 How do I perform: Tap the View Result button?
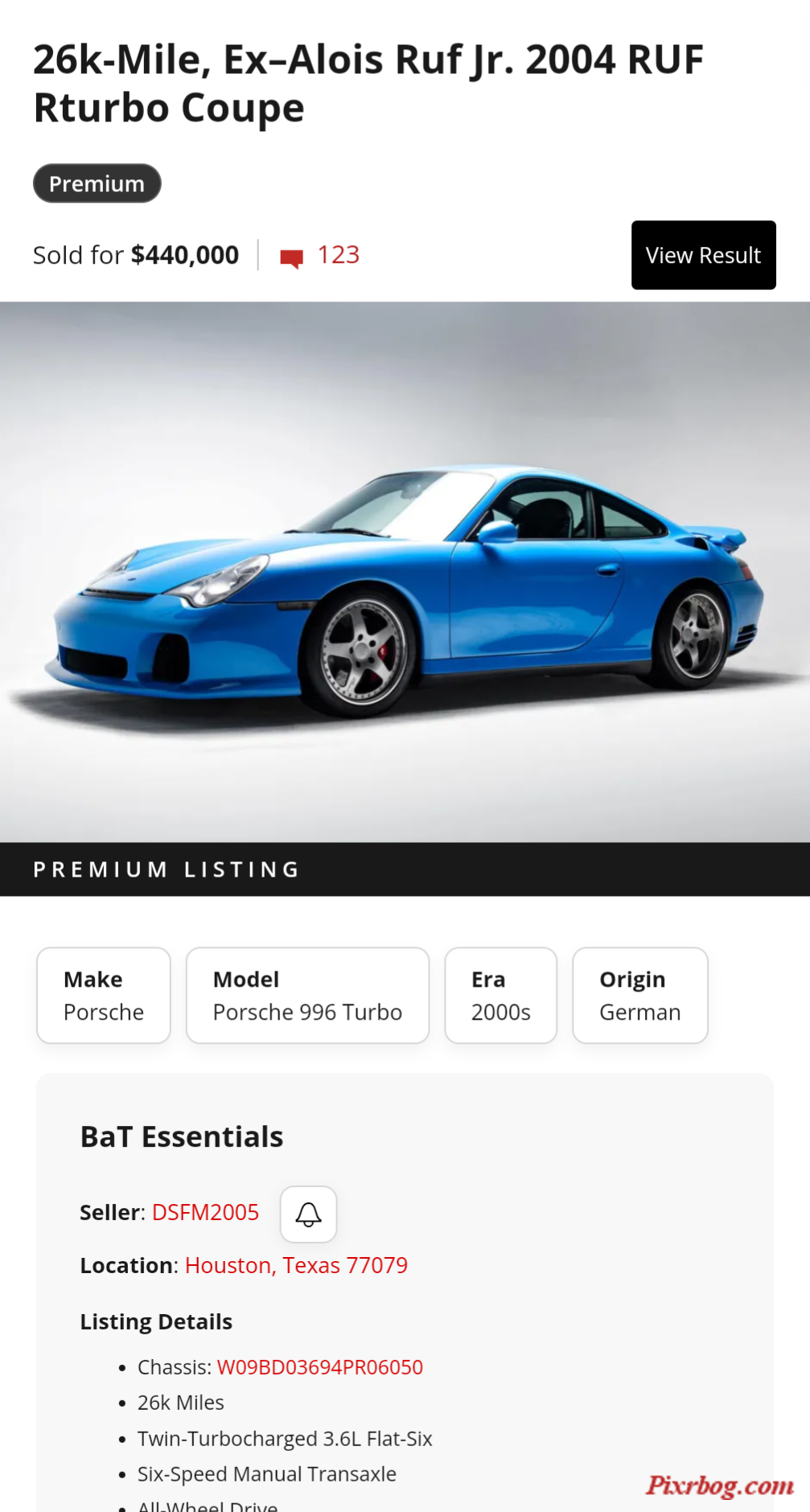703,255
